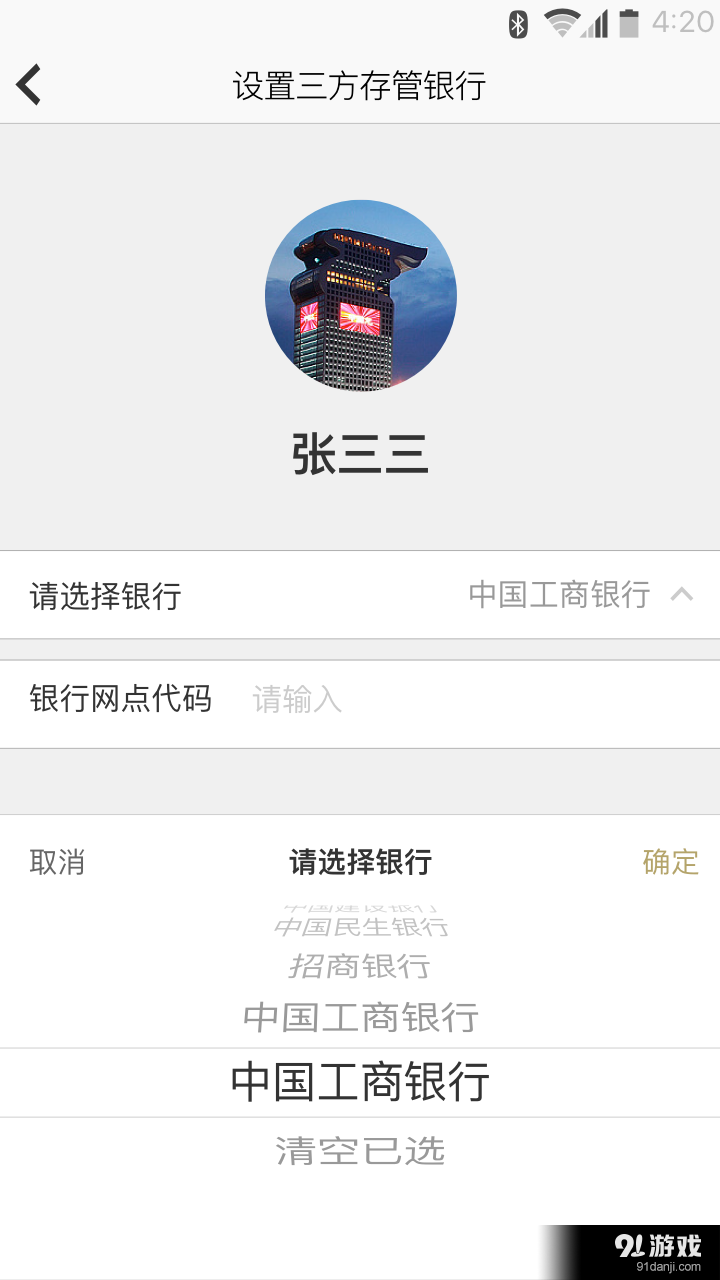
Task: Tap the back arrow to return
Action: click(x=28, y=84)
